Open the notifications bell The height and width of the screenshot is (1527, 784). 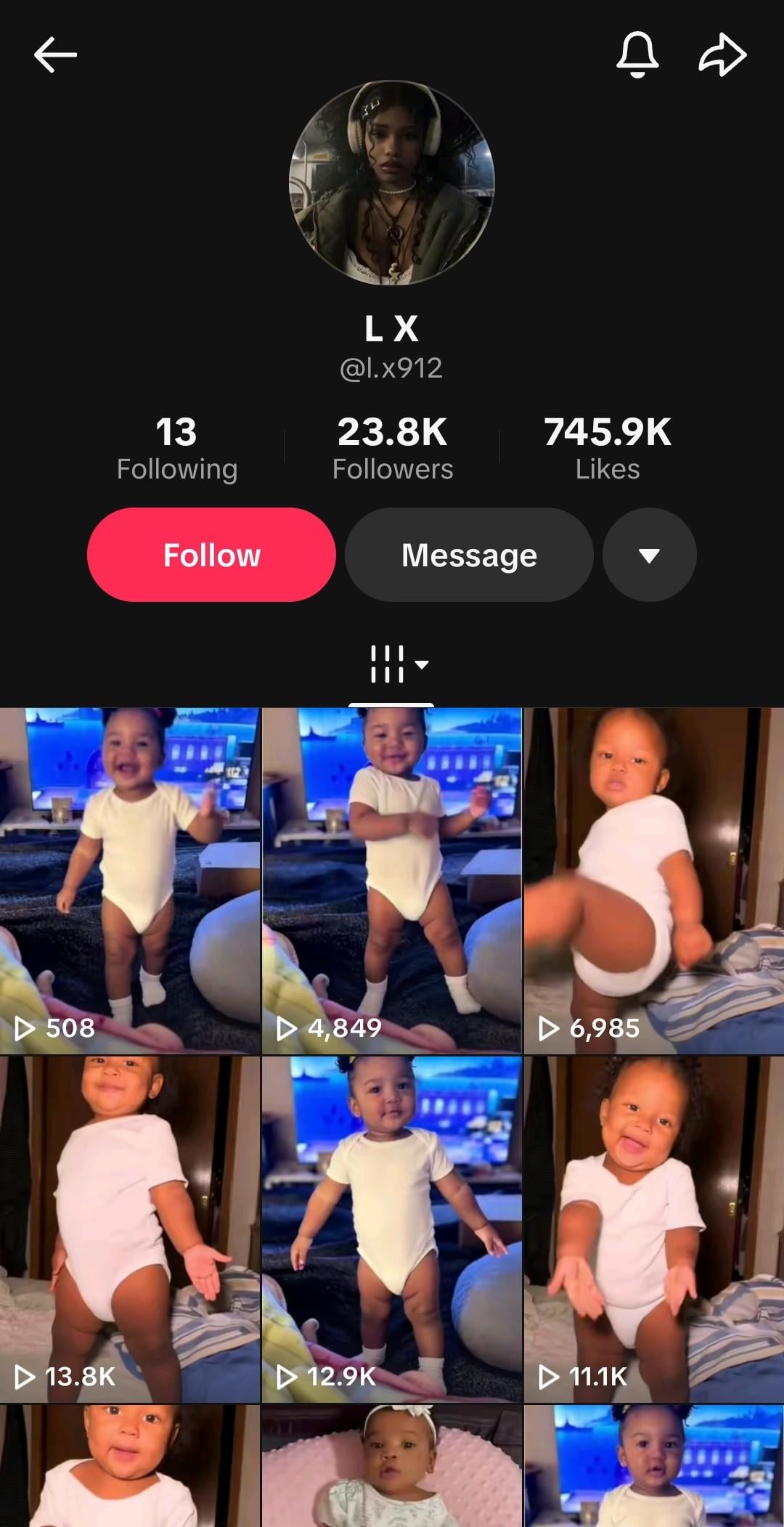[x=637, y=55]
